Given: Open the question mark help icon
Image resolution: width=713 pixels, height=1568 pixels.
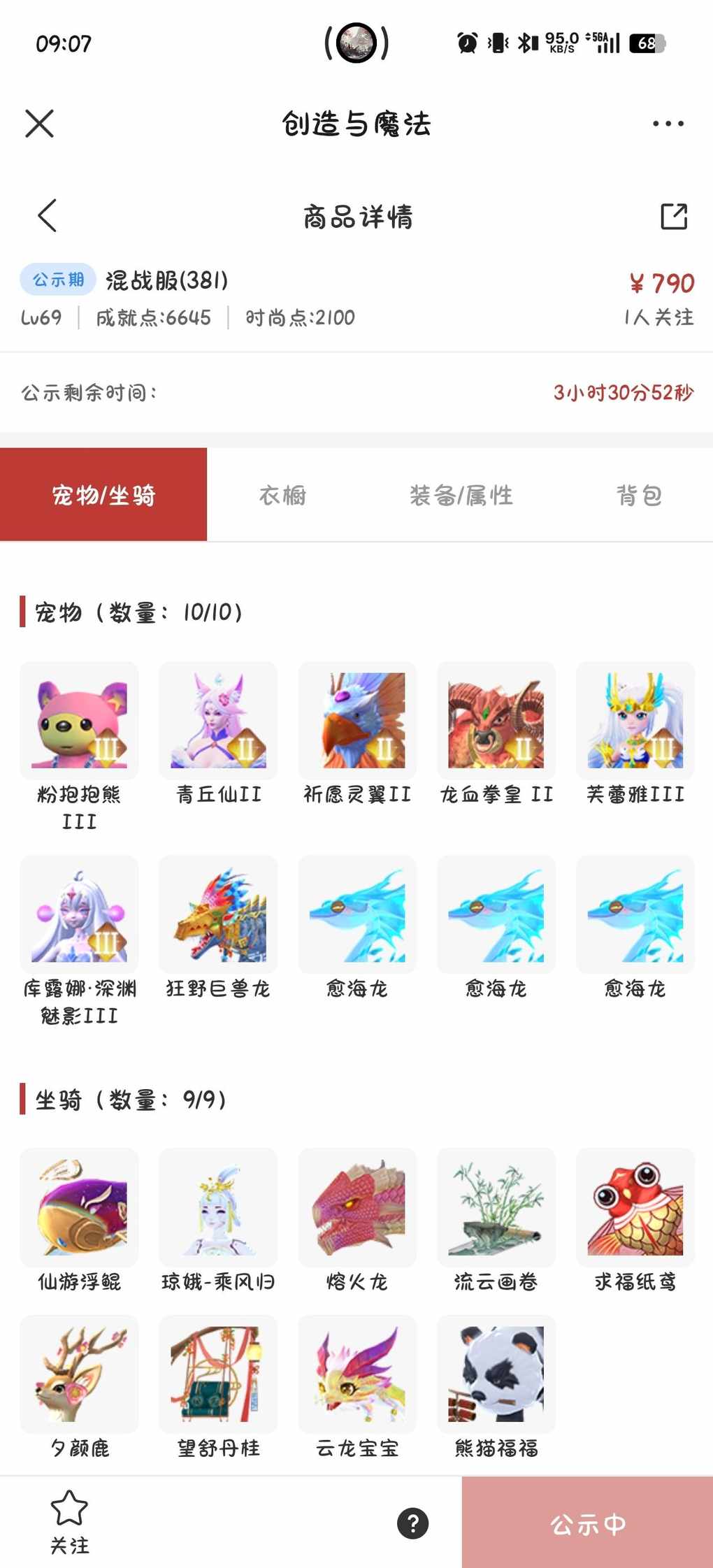Looking at the screenshot, I should 412,1523.
